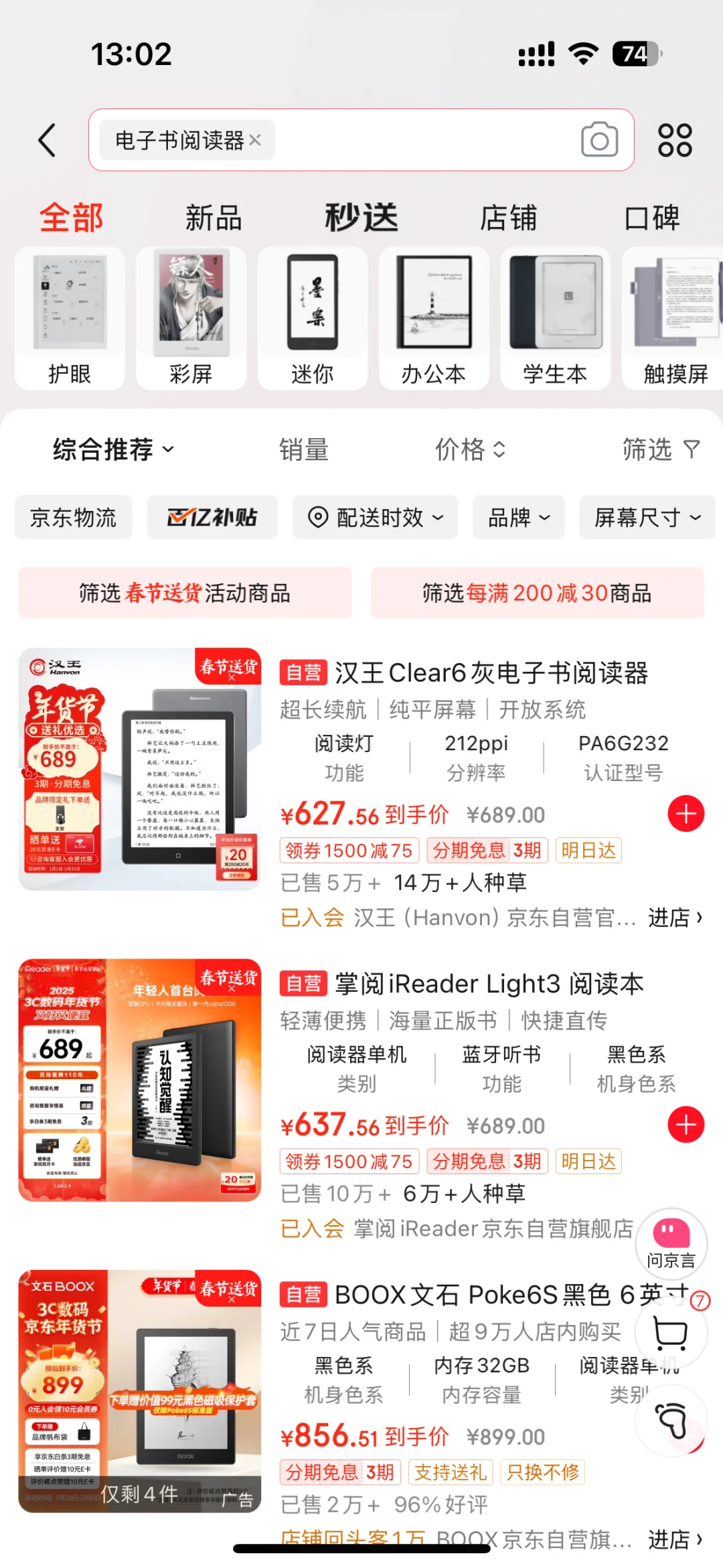Screen dimensions: 723x1568
Task: Select the 彩屏 category tile
Action: coord(191,318)
